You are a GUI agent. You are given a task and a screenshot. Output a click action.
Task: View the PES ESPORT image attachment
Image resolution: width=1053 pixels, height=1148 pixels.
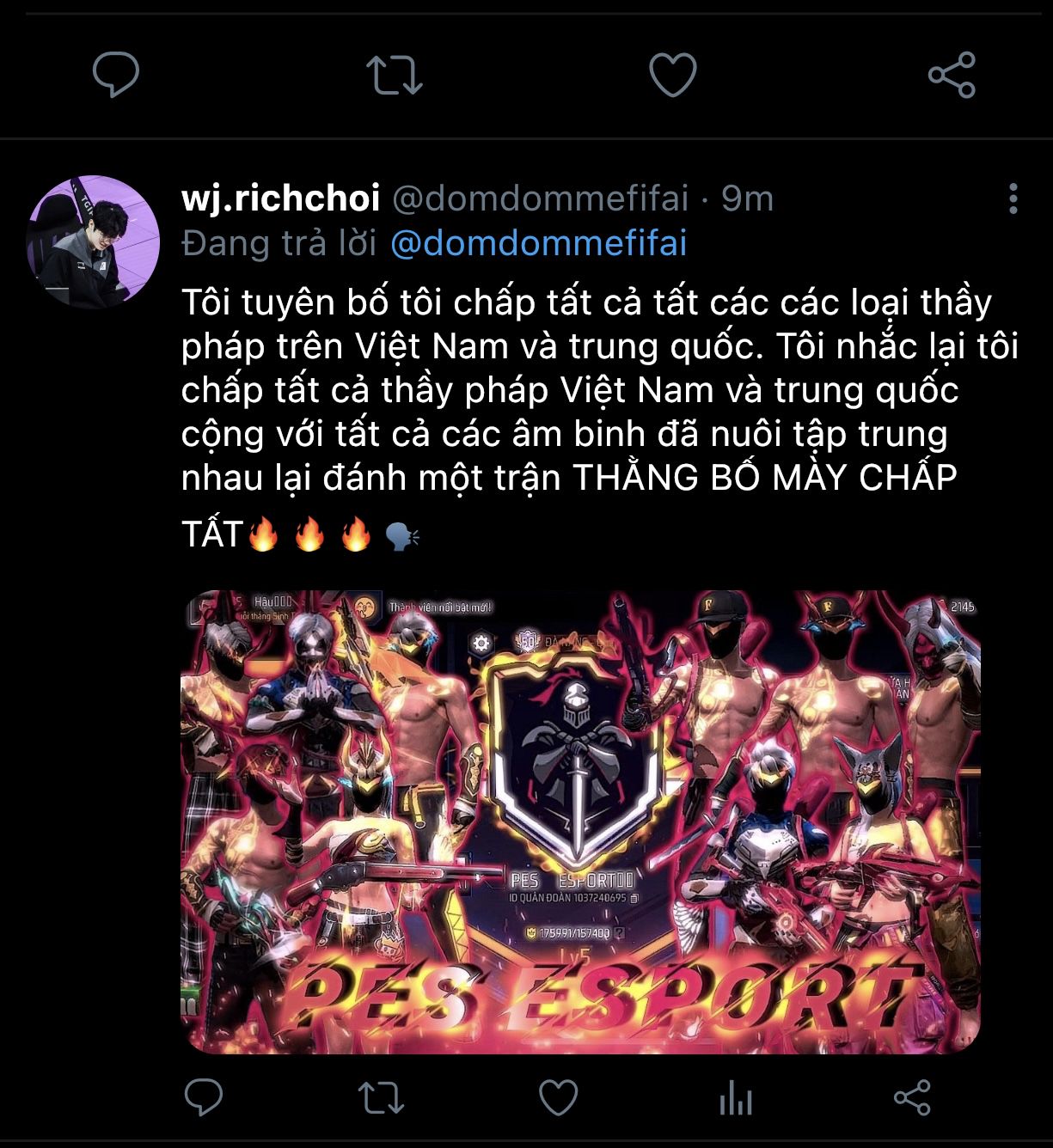(x=580, y=821)
